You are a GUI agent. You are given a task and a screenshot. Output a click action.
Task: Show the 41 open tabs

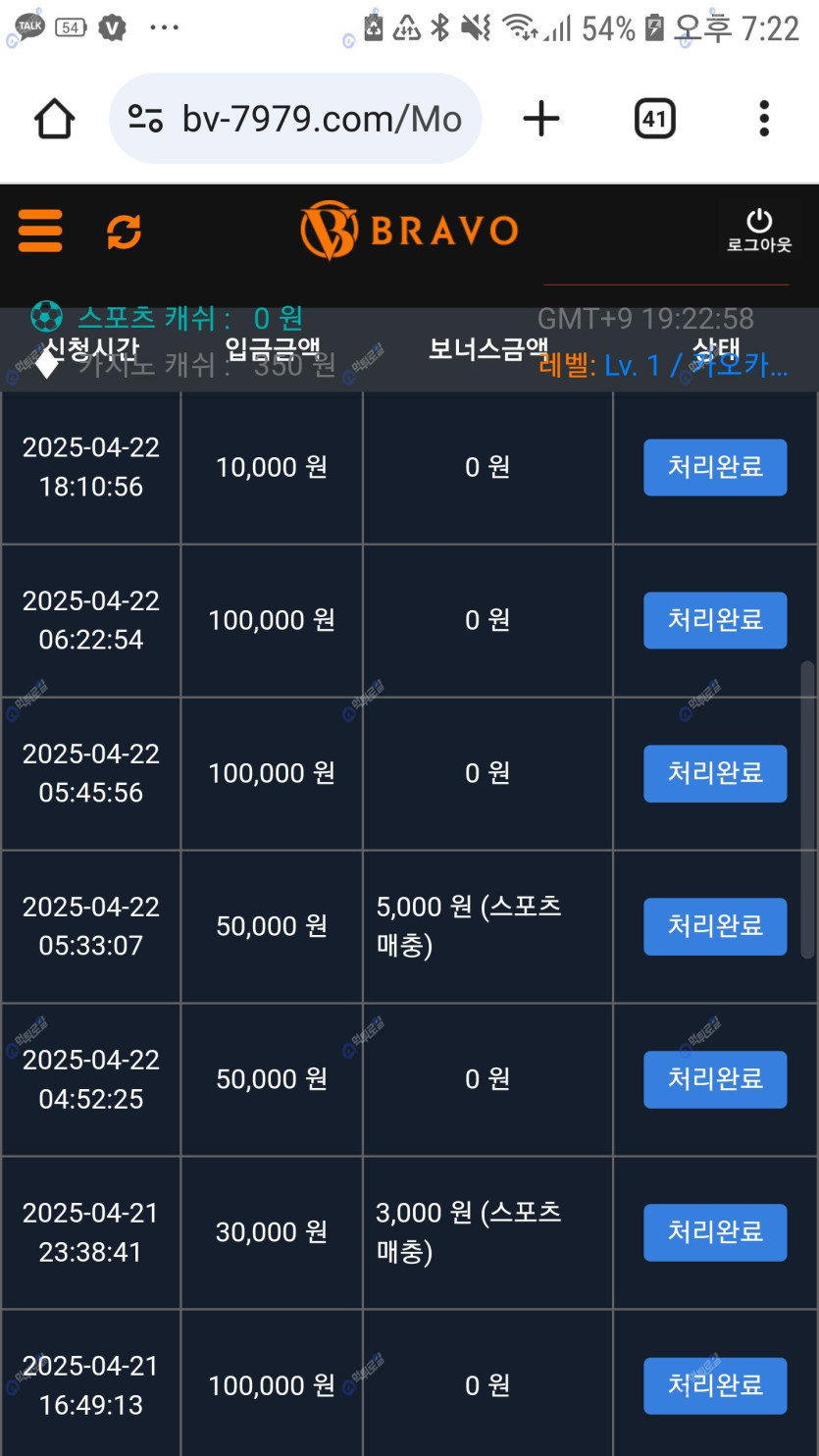(x=654, y=120)
